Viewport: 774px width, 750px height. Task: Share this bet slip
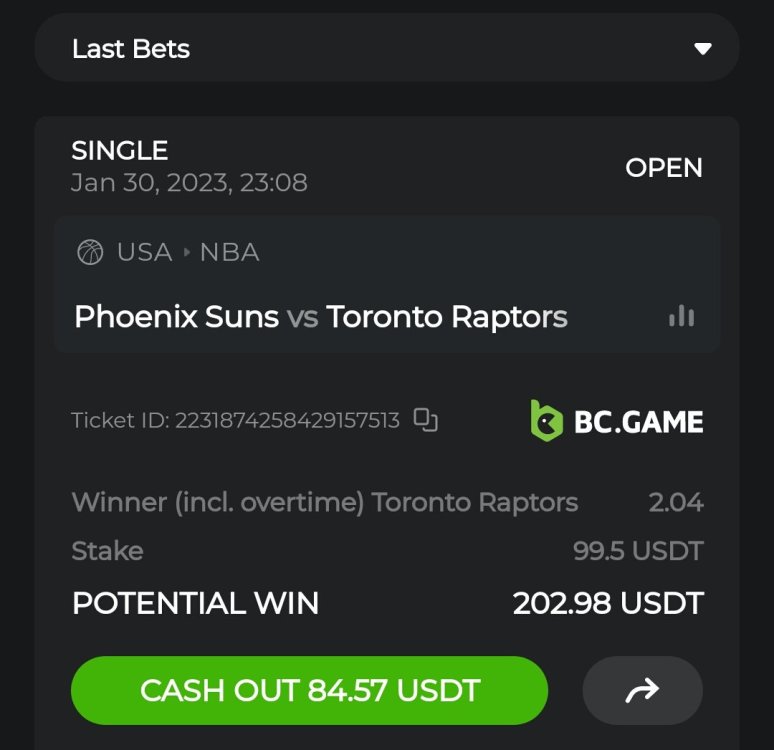pyautogui.click(x=642, y=690)
